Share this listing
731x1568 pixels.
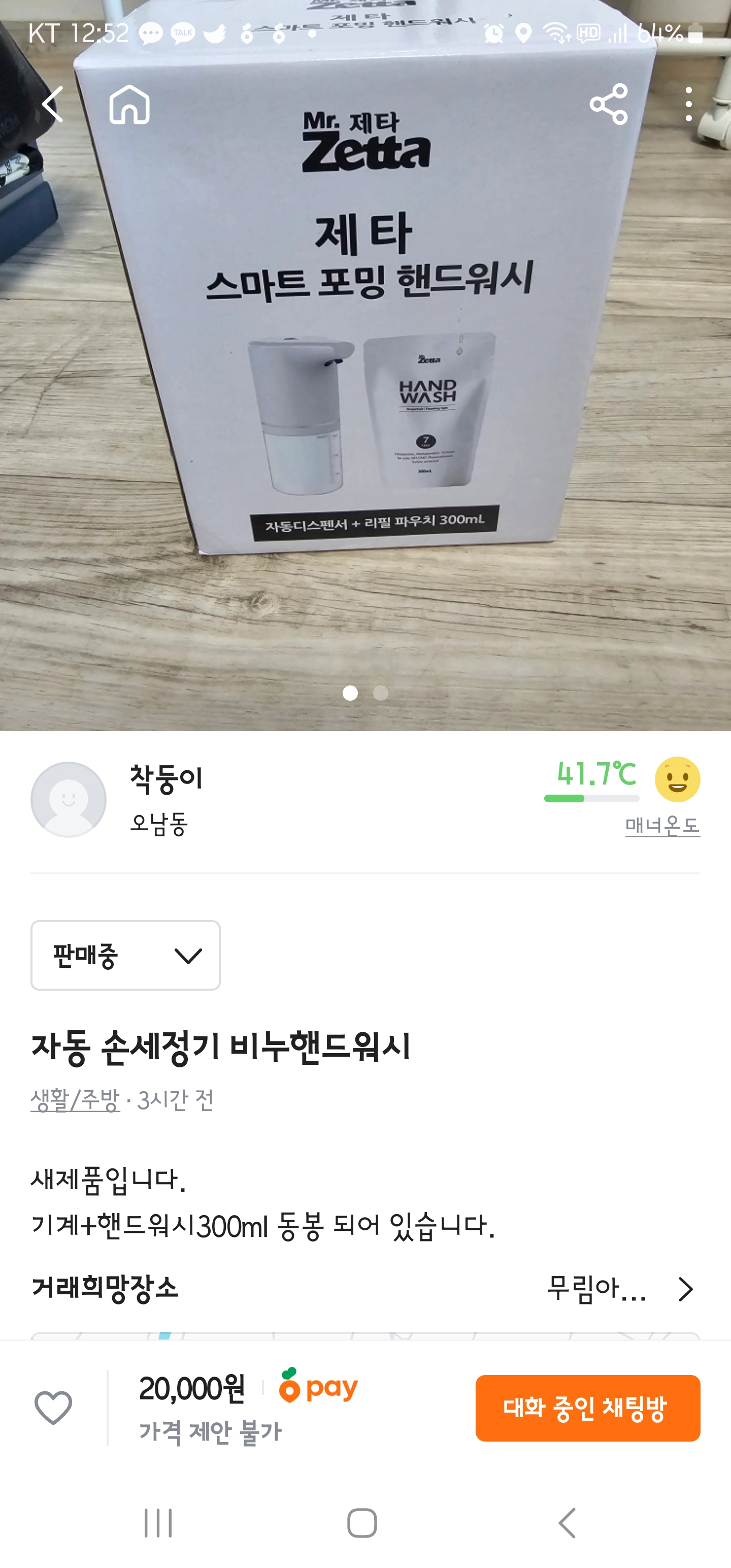(608, 104)
